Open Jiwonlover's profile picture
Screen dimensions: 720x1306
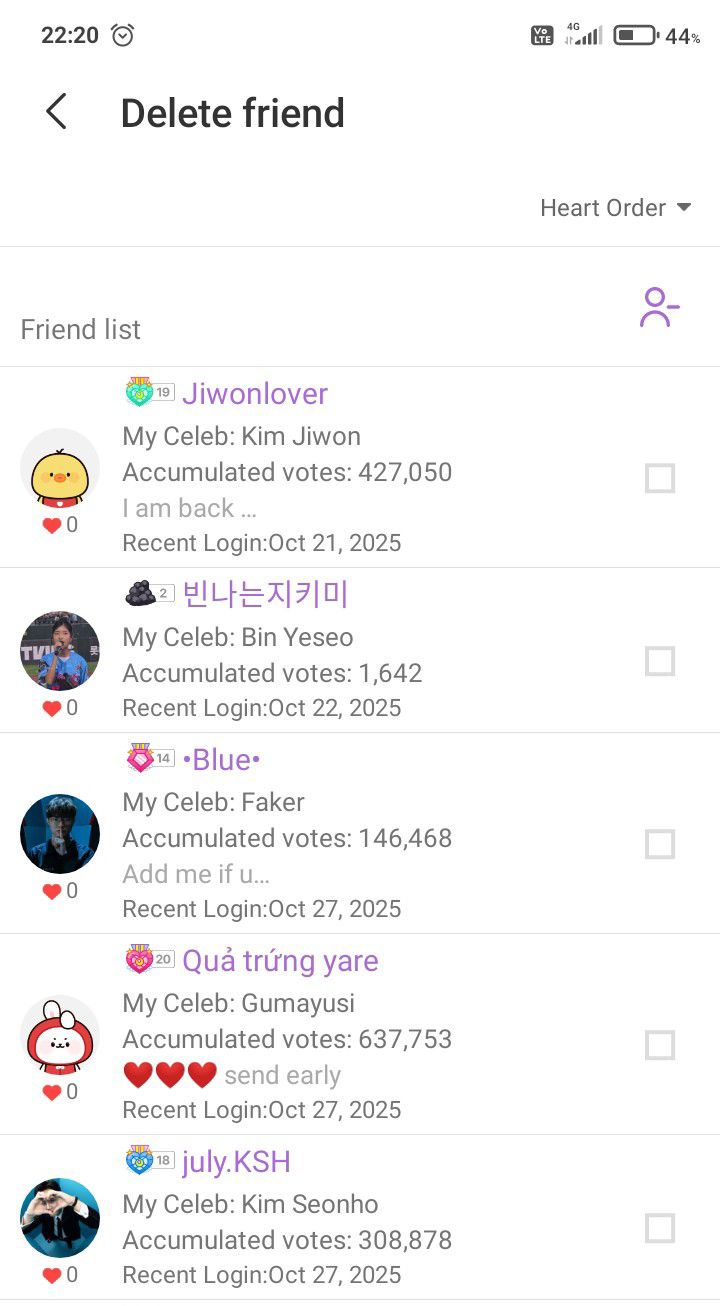click(60, 468)
